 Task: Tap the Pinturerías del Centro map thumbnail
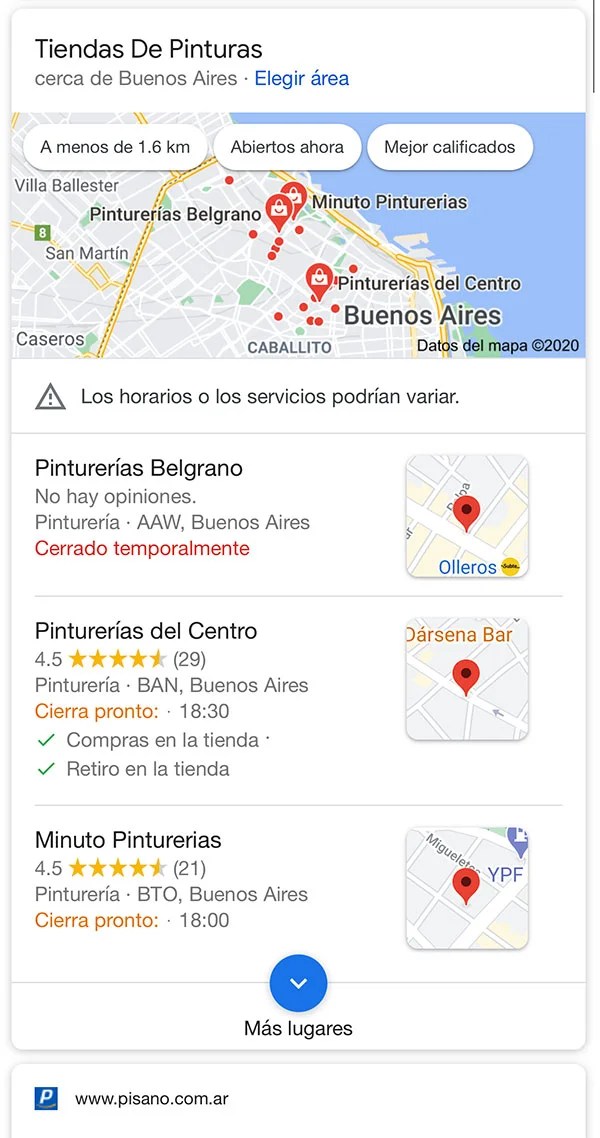pos(466,679)
